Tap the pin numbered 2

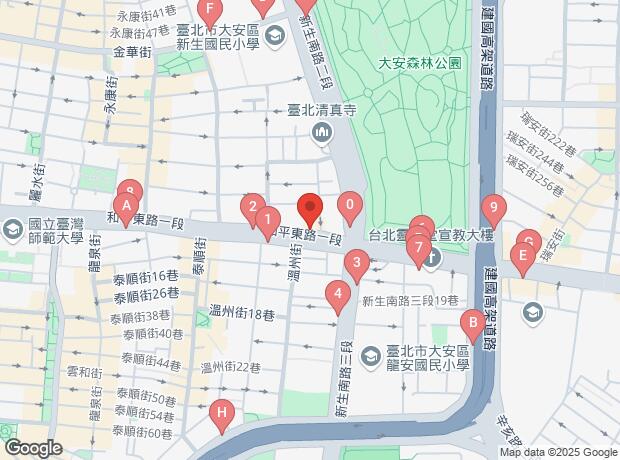tap(253, 206)
